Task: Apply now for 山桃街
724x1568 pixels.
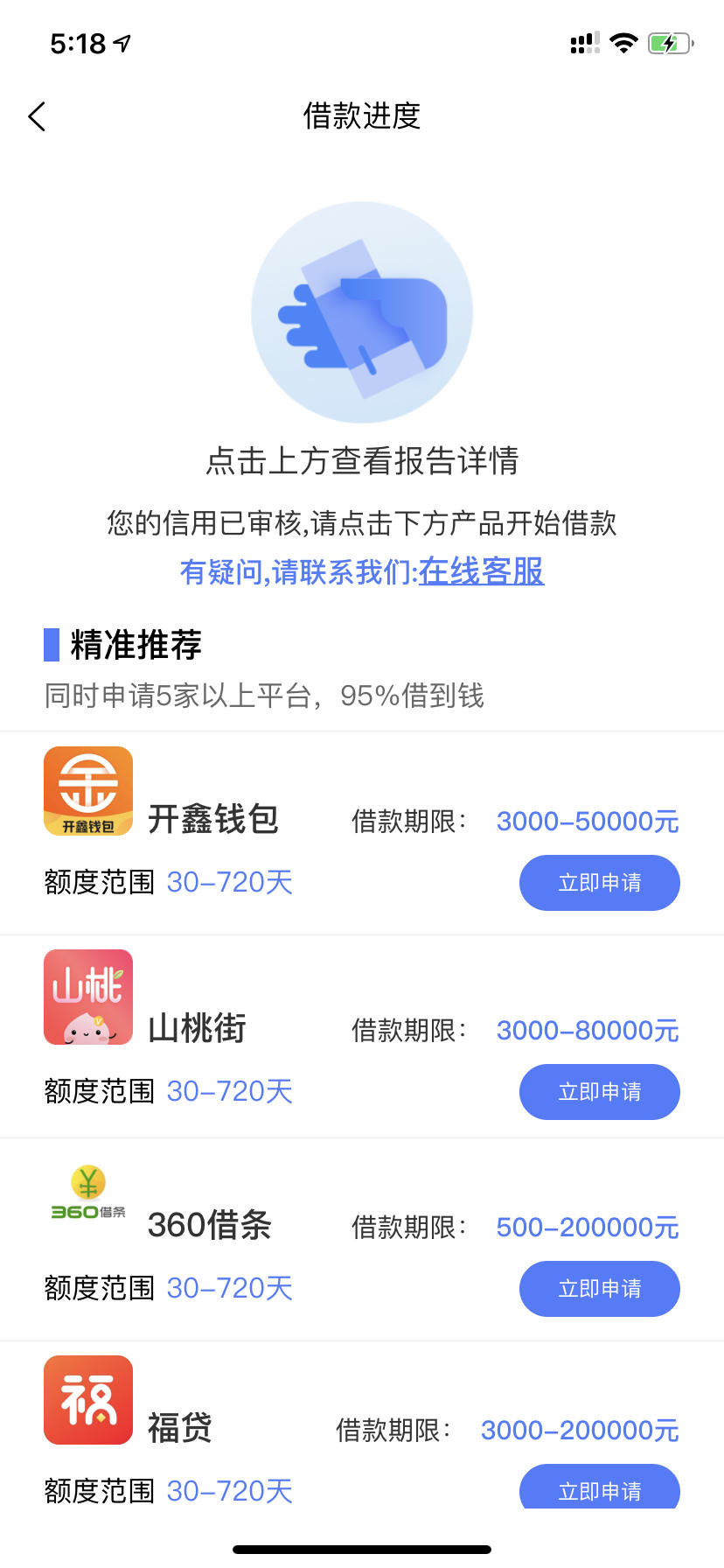Action: point(600,1092)
